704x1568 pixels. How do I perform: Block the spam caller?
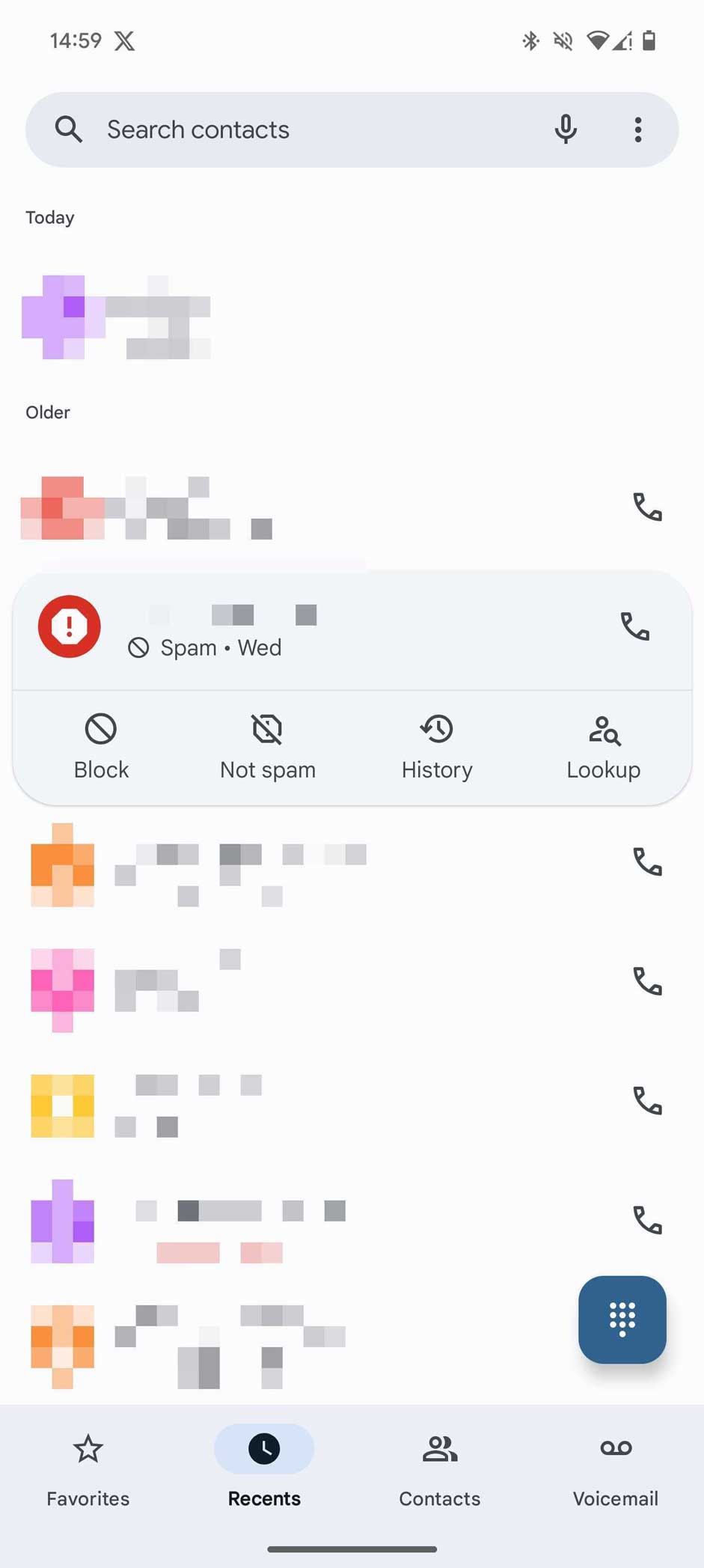100,746
